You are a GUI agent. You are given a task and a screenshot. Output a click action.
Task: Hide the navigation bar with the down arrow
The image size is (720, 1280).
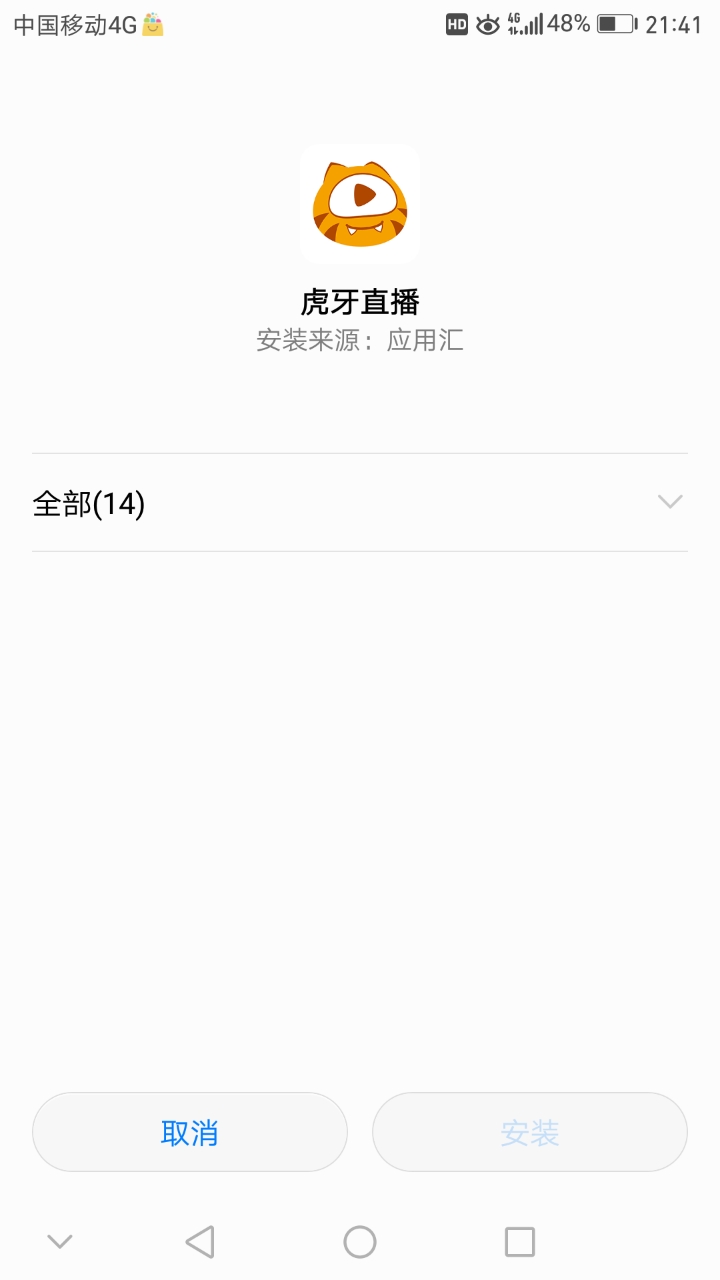[x=60, y=1242]
